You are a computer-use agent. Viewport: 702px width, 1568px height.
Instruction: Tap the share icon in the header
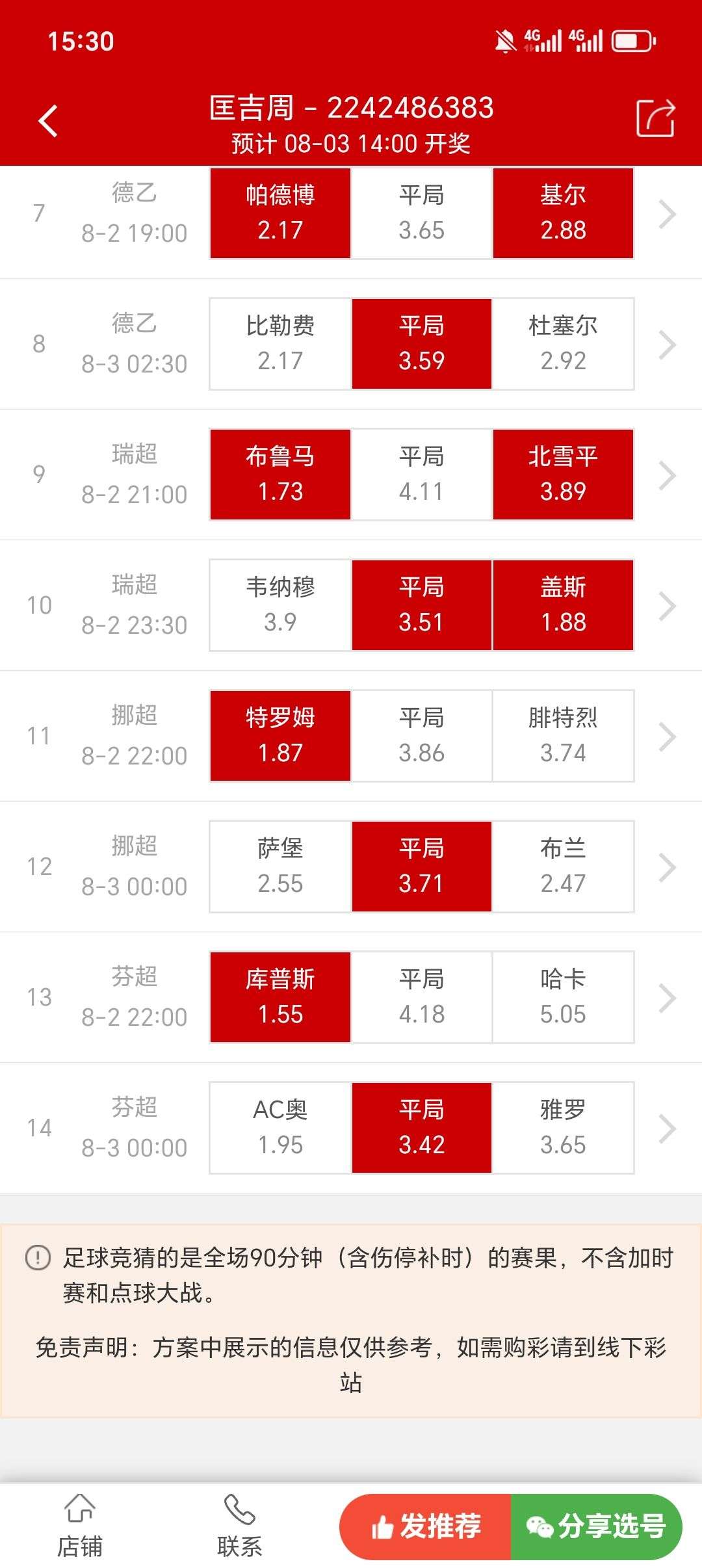point(655,118)
